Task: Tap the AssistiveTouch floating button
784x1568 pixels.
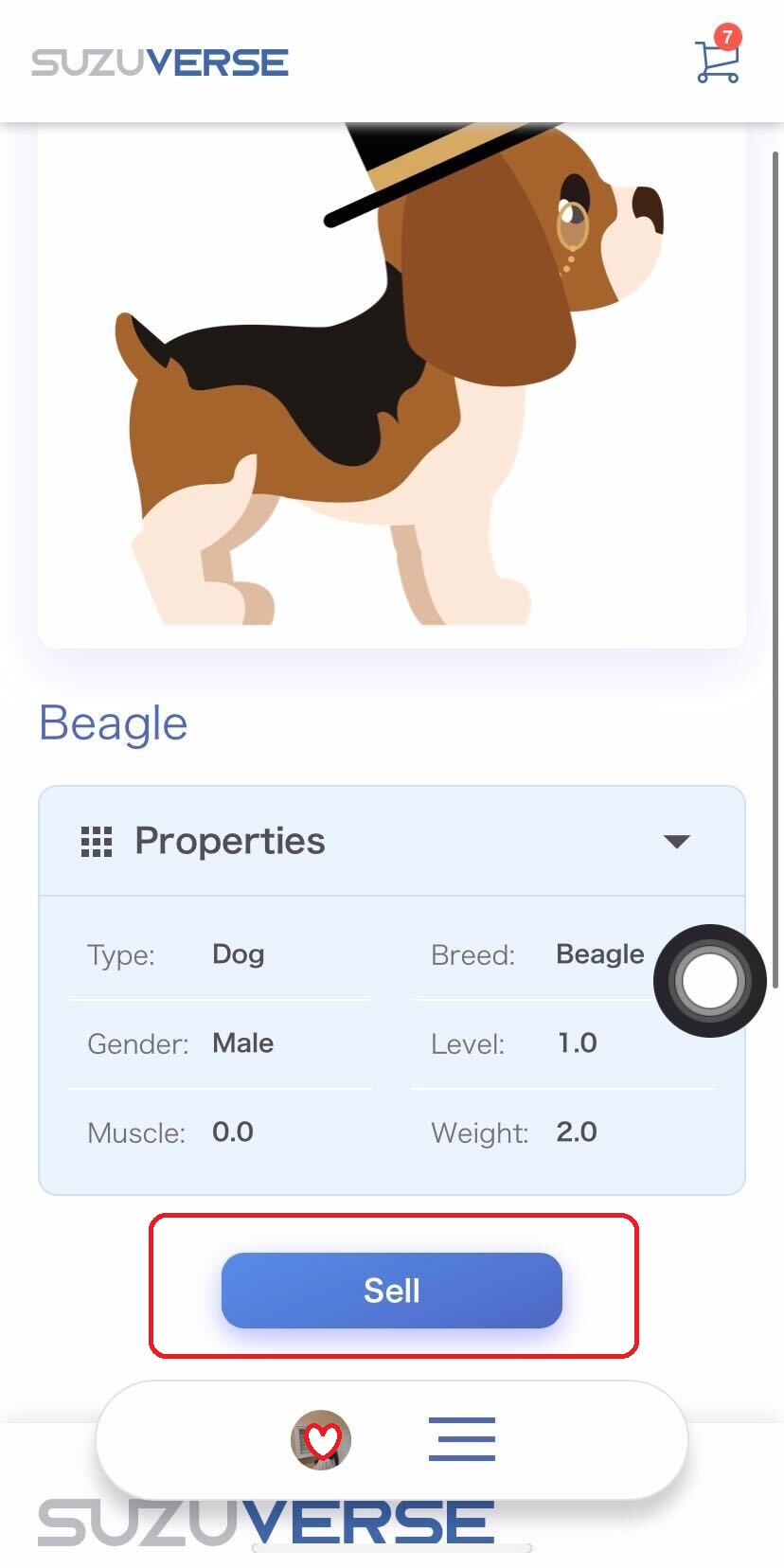Action: [x=709, y=981]
